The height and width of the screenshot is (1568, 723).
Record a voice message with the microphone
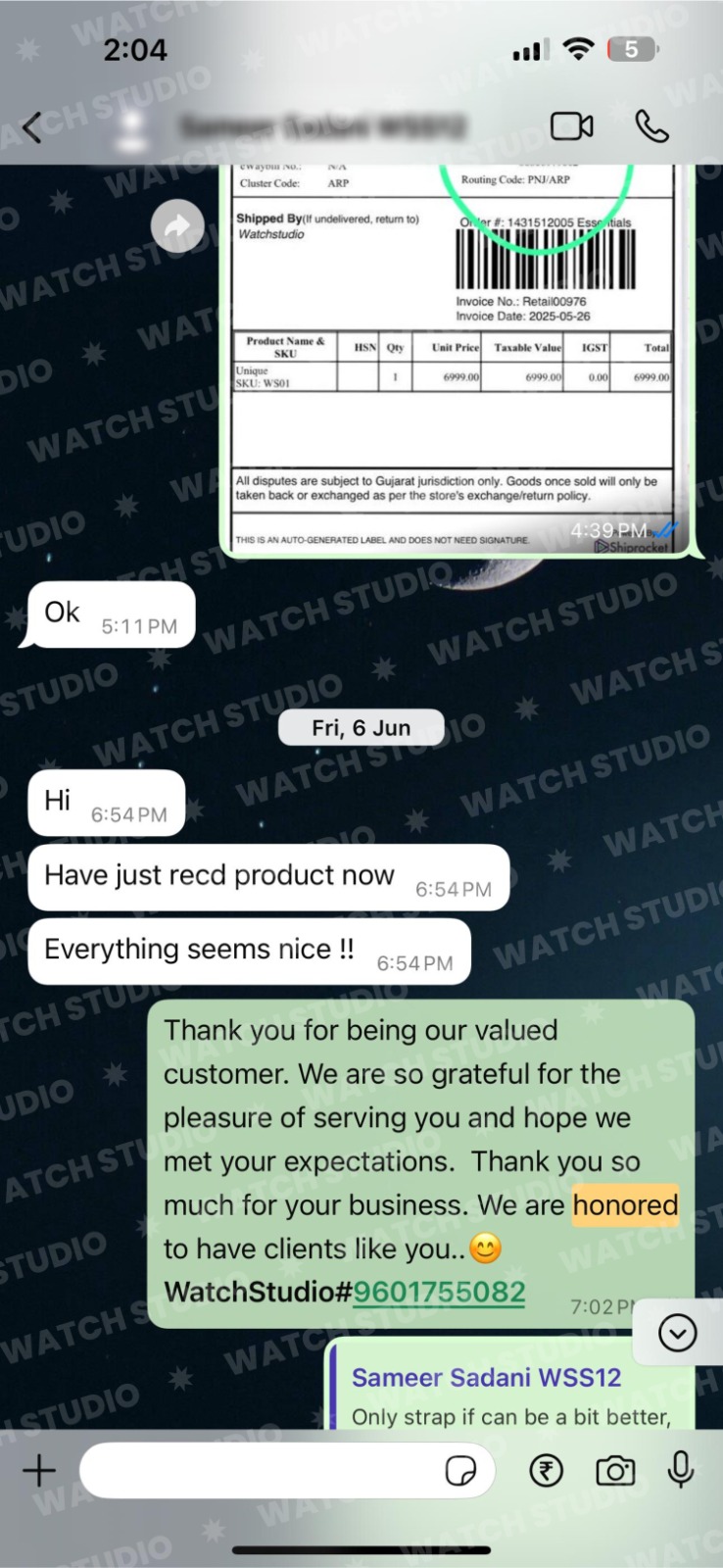[681, 1470]
